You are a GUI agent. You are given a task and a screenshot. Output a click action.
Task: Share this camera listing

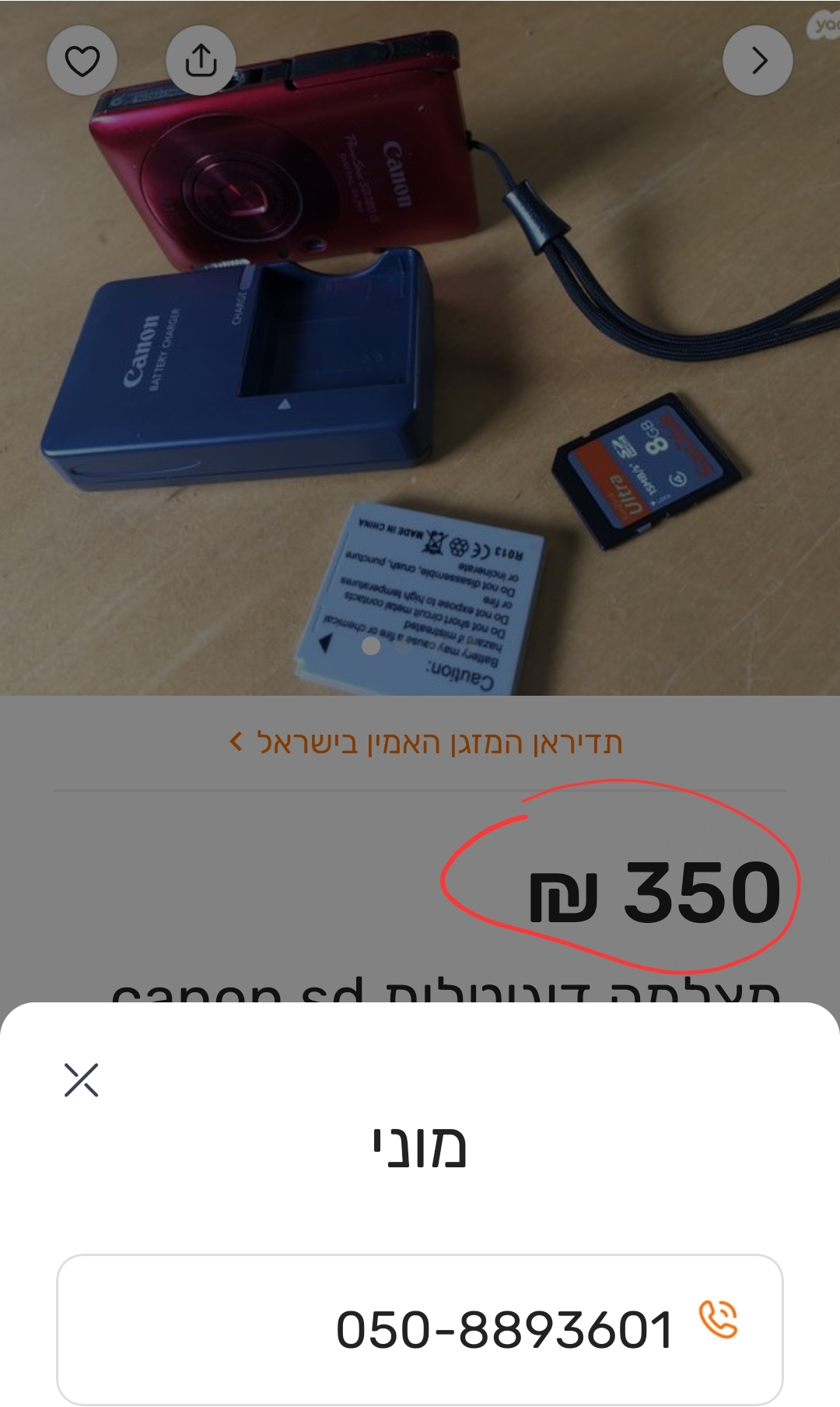(x=201, y=61)
